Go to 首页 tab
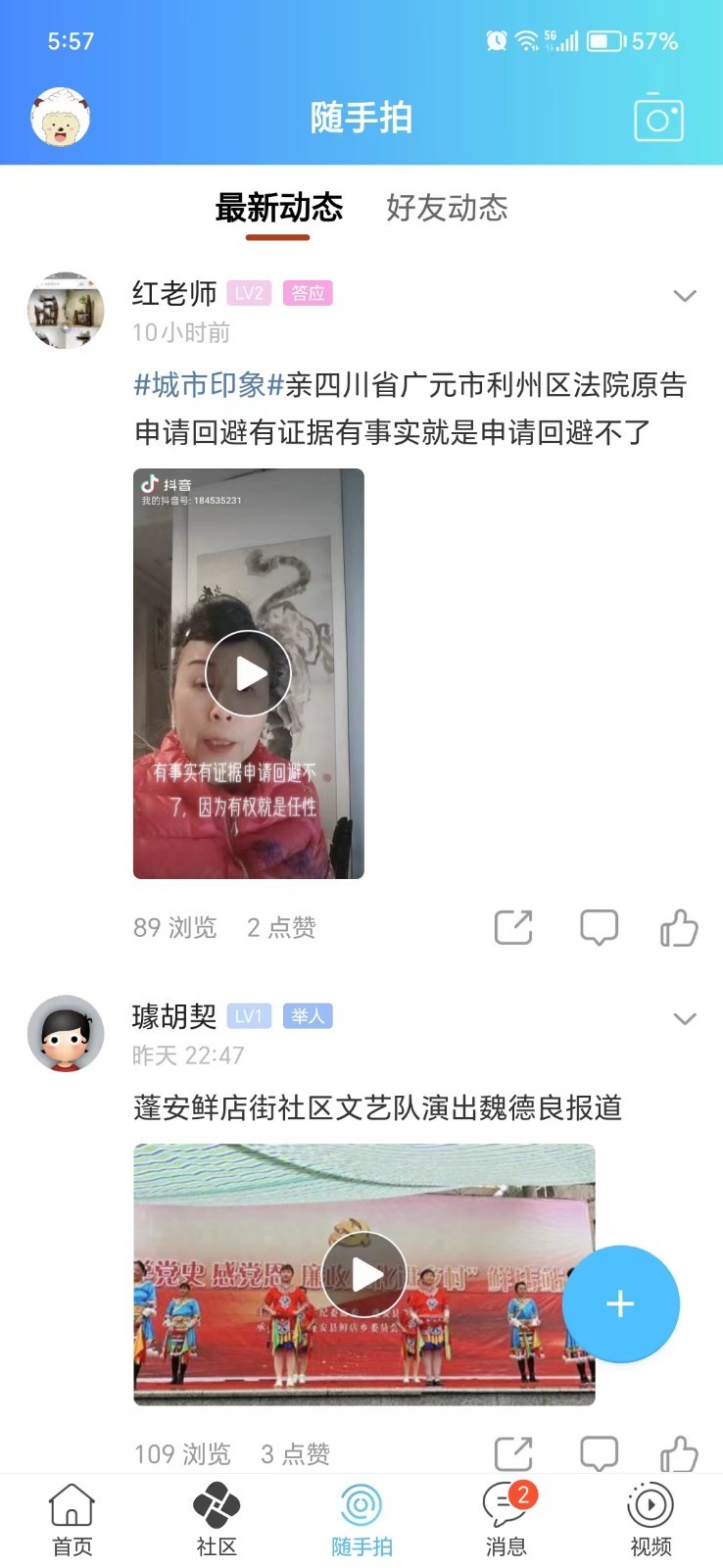The width and height of the screenshot is (723, 1568). [x=72, y=1519]
